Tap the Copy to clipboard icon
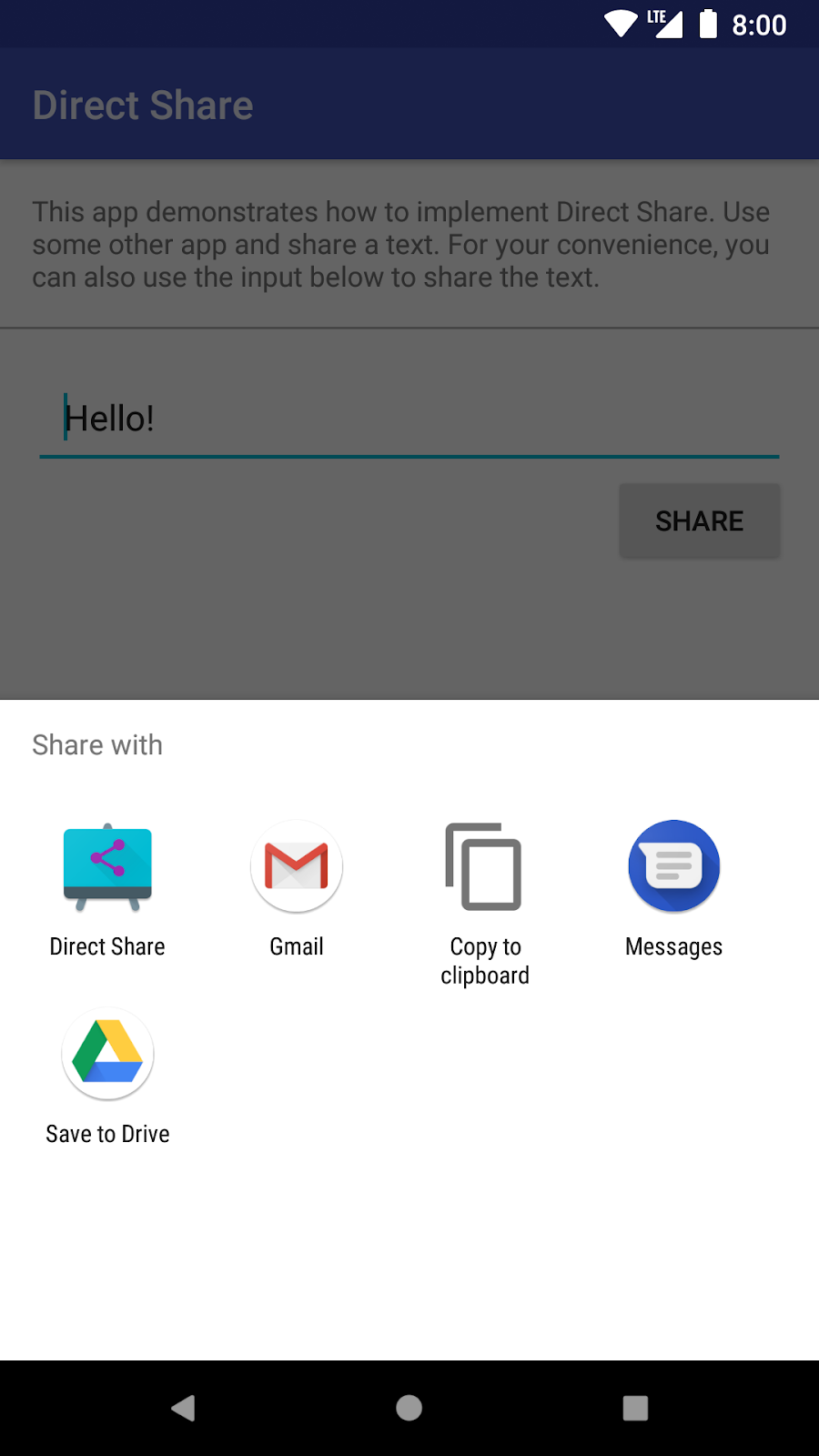Viewport: 819px width, 1456px height. tap(484, 866)
